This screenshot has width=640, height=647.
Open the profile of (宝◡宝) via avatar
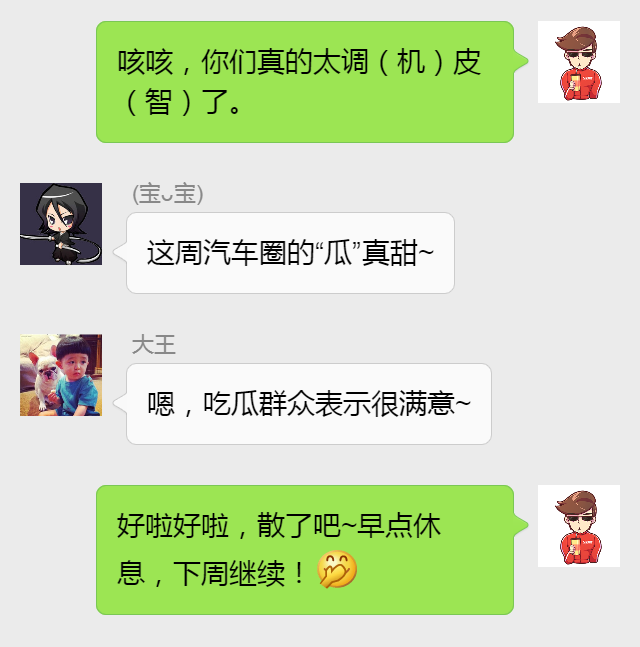[x=61, y=224]
